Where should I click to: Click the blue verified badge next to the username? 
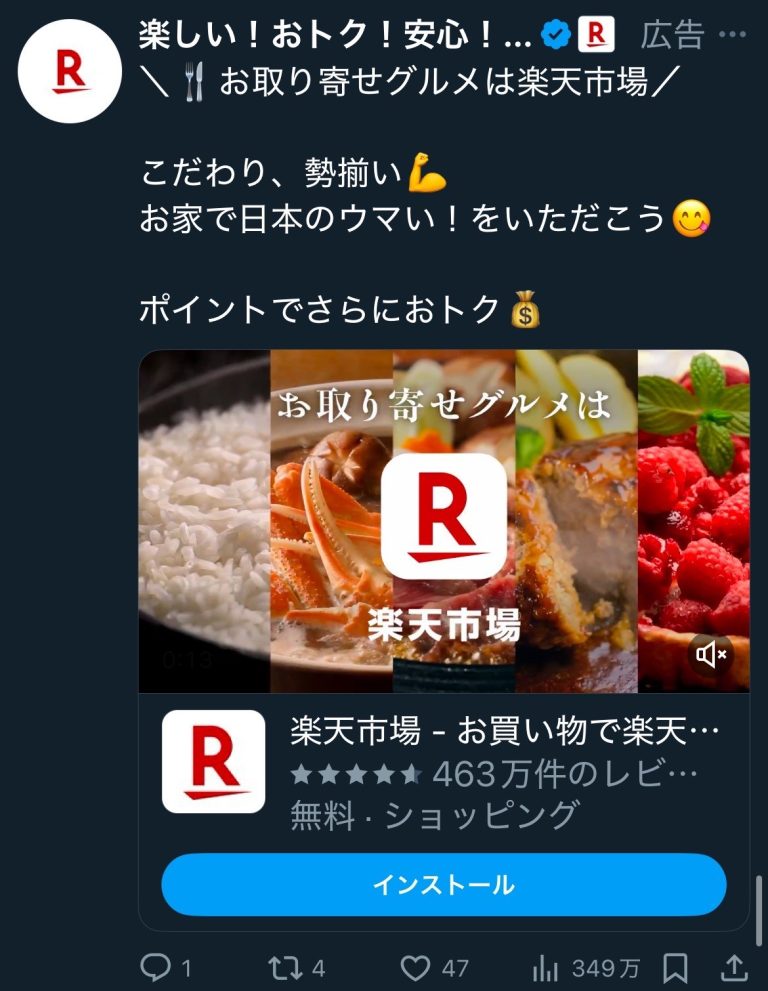[554, 33]
